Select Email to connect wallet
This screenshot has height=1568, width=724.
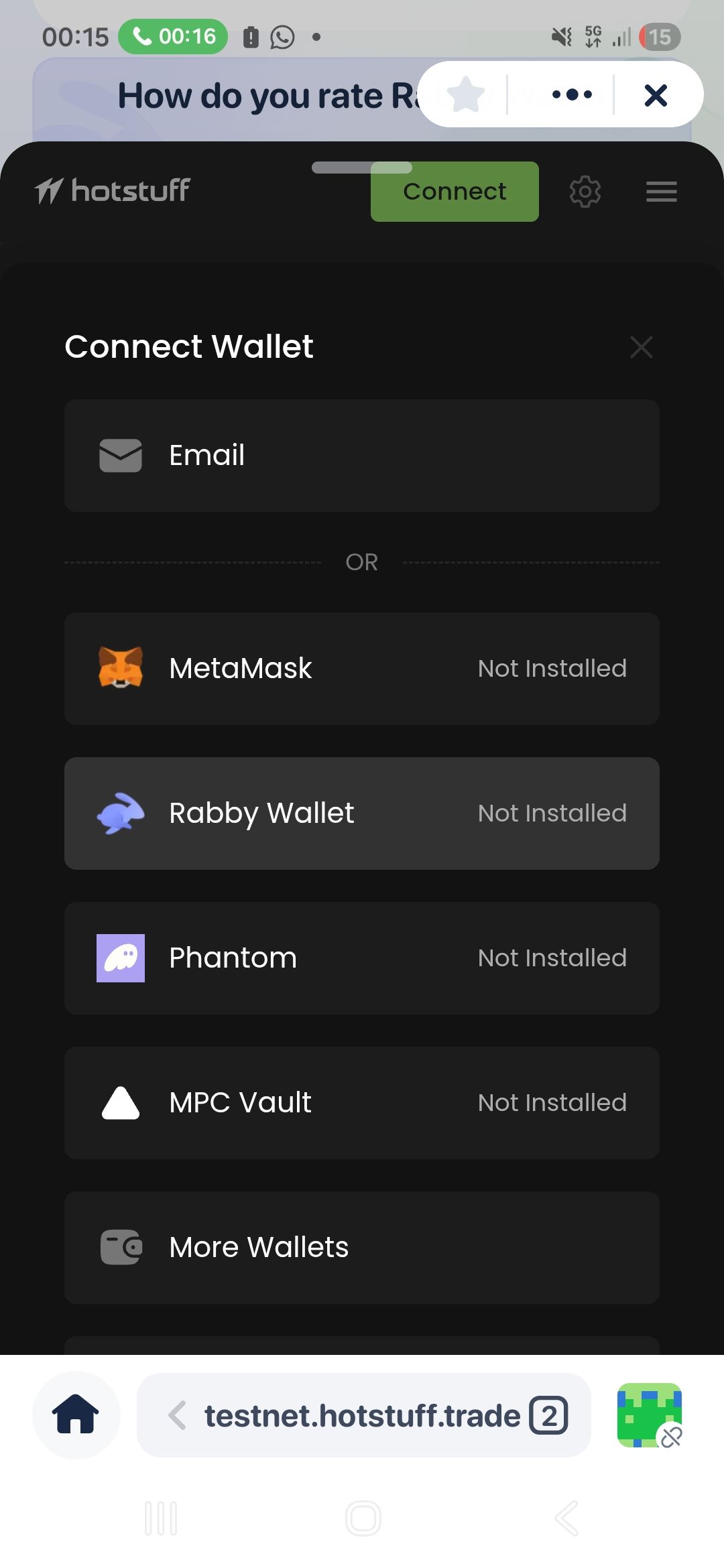coord(362,456)
